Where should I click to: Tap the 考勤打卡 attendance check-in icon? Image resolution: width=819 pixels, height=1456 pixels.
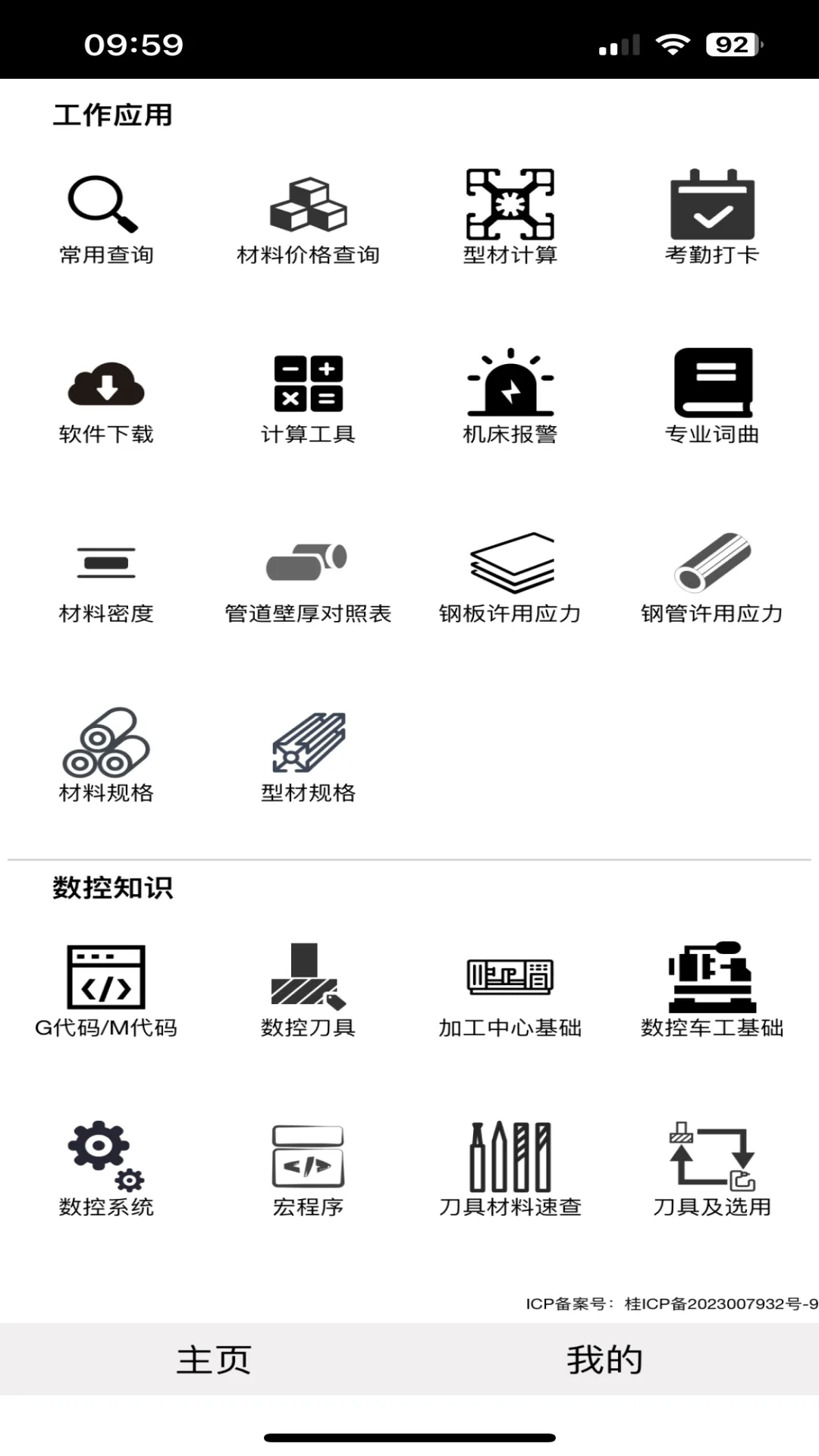(x=711, y=212)
